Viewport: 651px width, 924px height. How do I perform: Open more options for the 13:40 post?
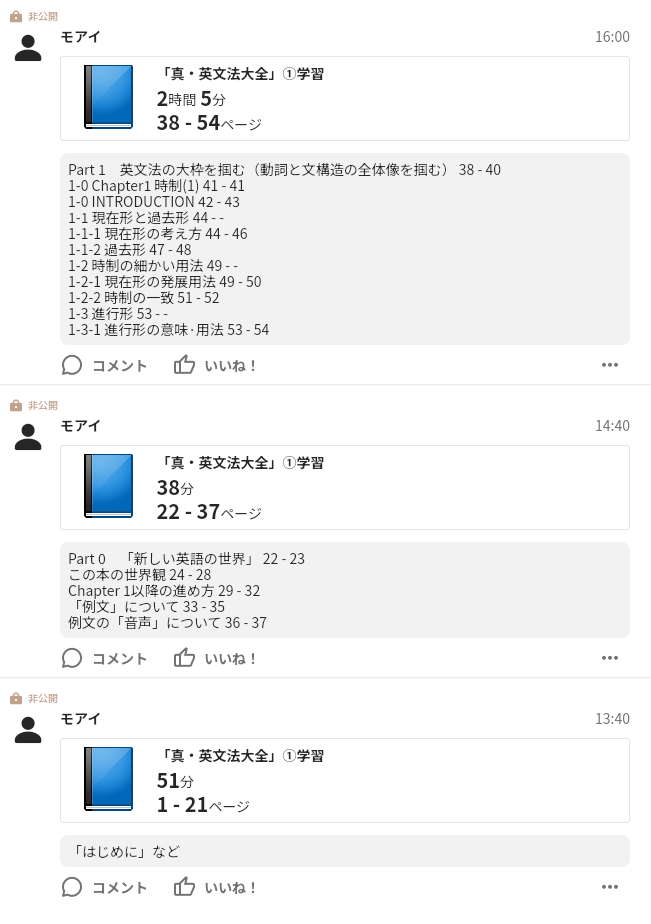[x=610, y=887]
